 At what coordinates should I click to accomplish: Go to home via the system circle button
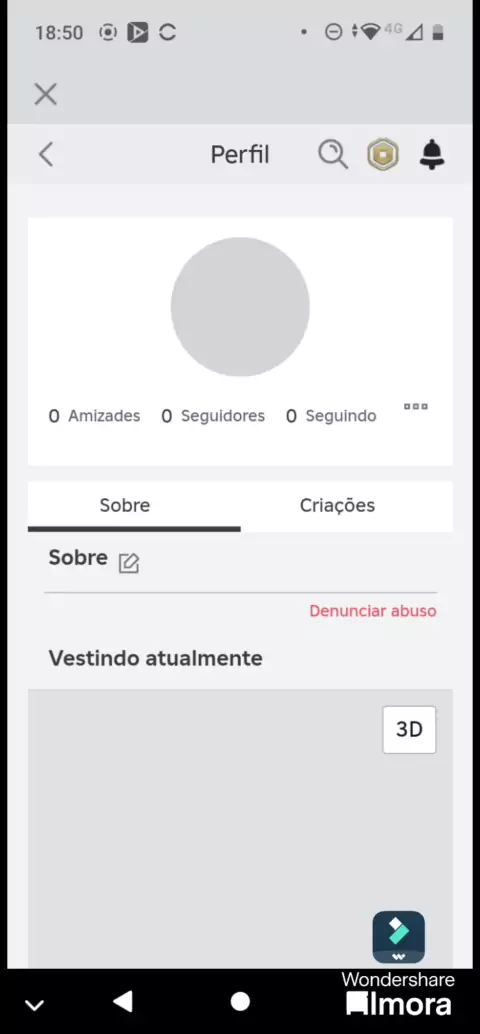[240, 1002]
